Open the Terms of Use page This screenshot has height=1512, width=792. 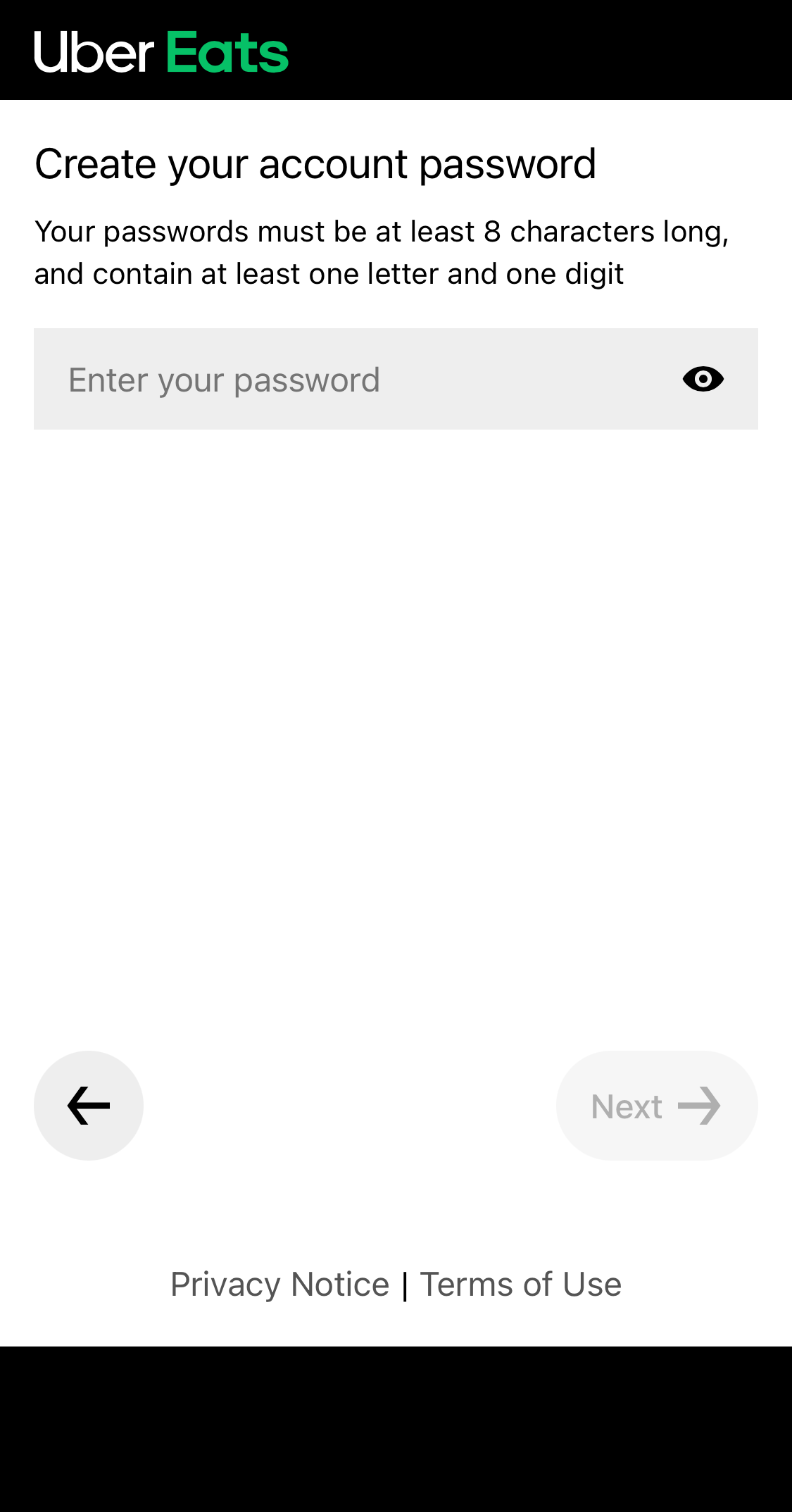pyautogui.click(x=520, y=1284)
